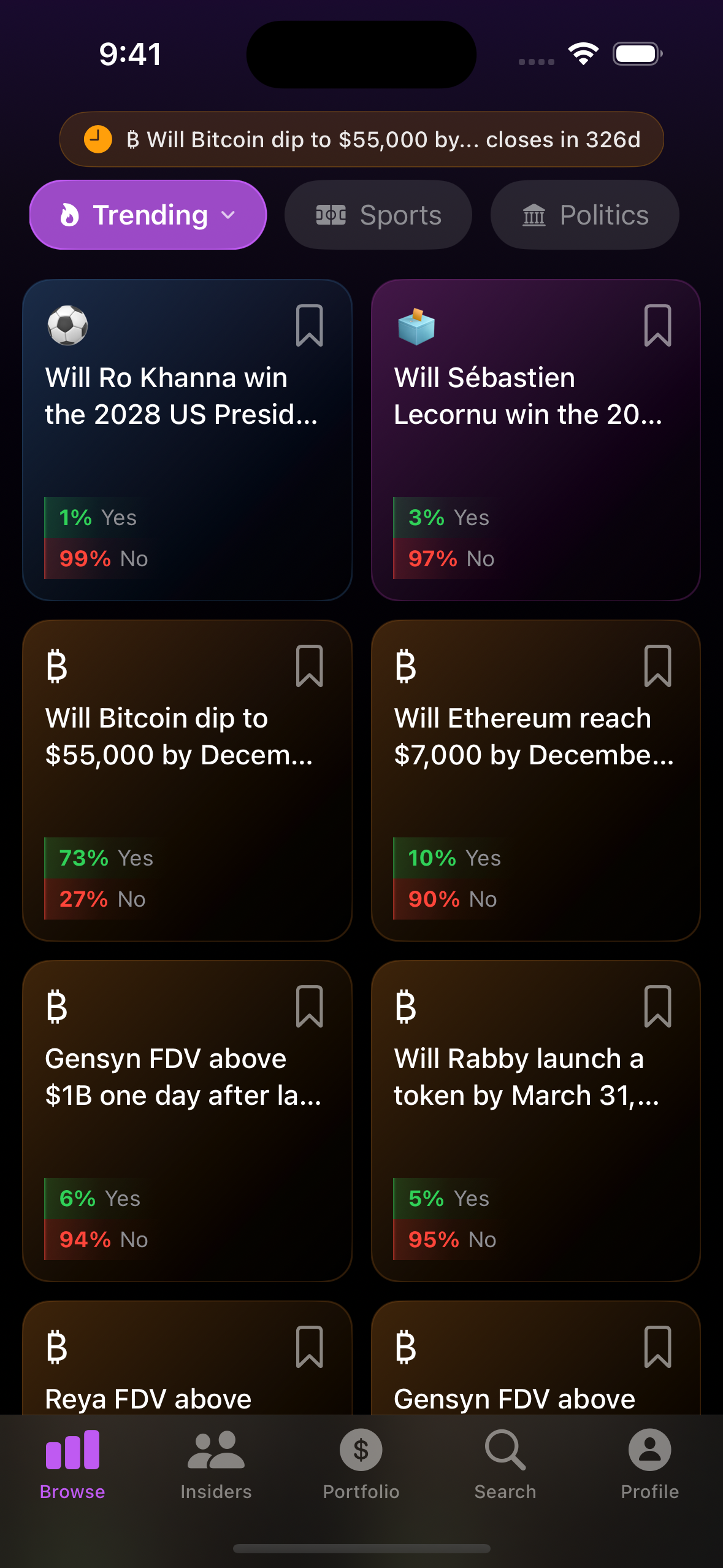Bookmark the Sébastien Lecornu market
723x1568 pixels.
658,326
